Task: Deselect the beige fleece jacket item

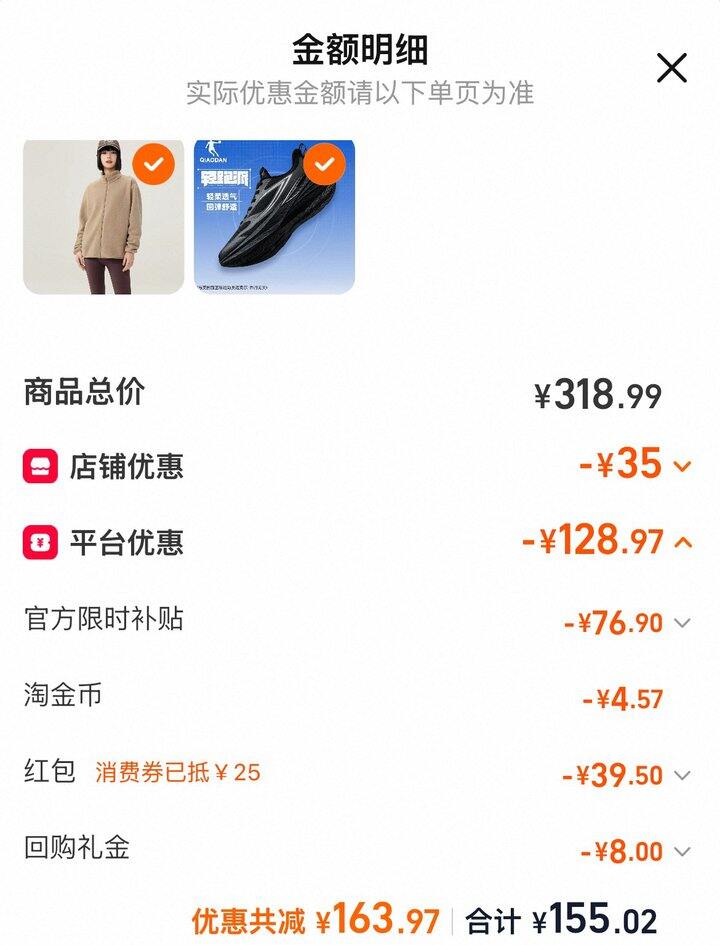Action: click(154, 164)
